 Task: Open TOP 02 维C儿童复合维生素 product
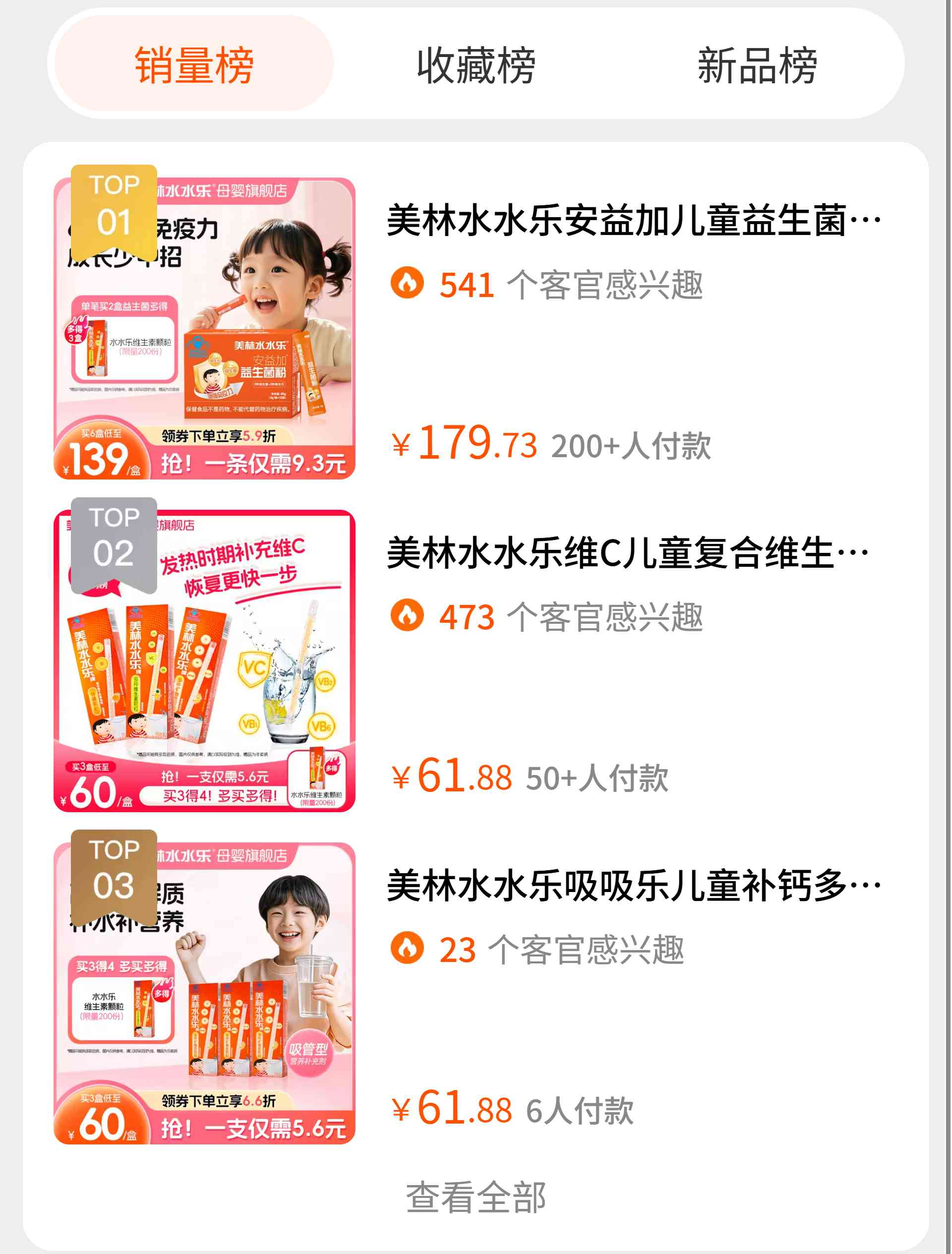[627, 553]
